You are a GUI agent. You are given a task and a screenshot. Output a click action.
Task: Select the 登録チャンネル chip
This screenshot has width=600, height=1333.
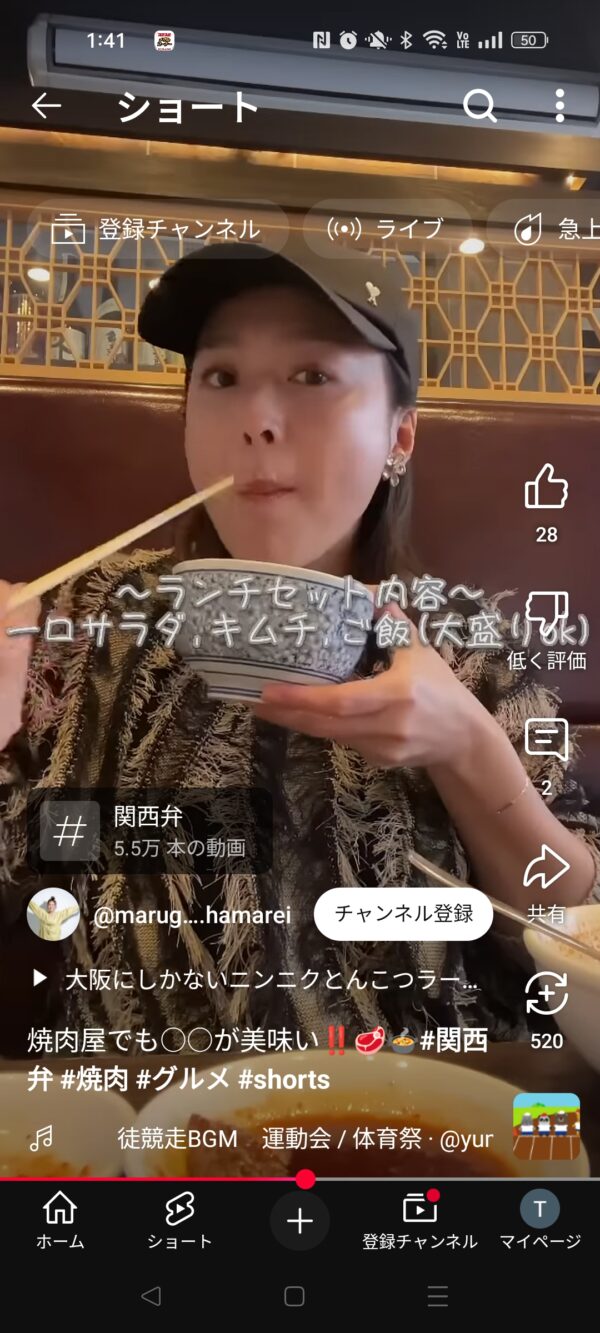click(x=156, y=229)
